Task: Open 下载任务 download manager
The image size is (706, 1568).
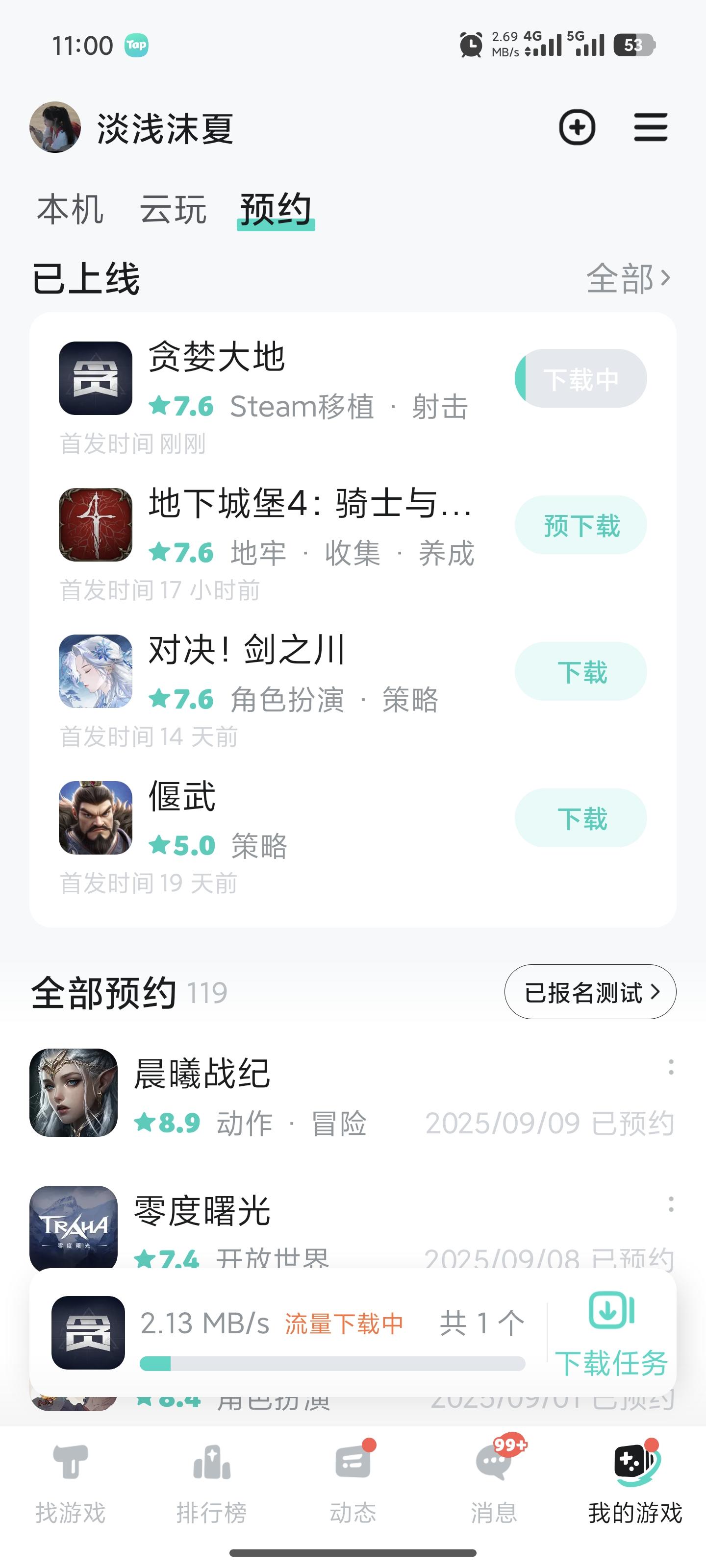Action: pyautogui.click(x=611, y=1333)
